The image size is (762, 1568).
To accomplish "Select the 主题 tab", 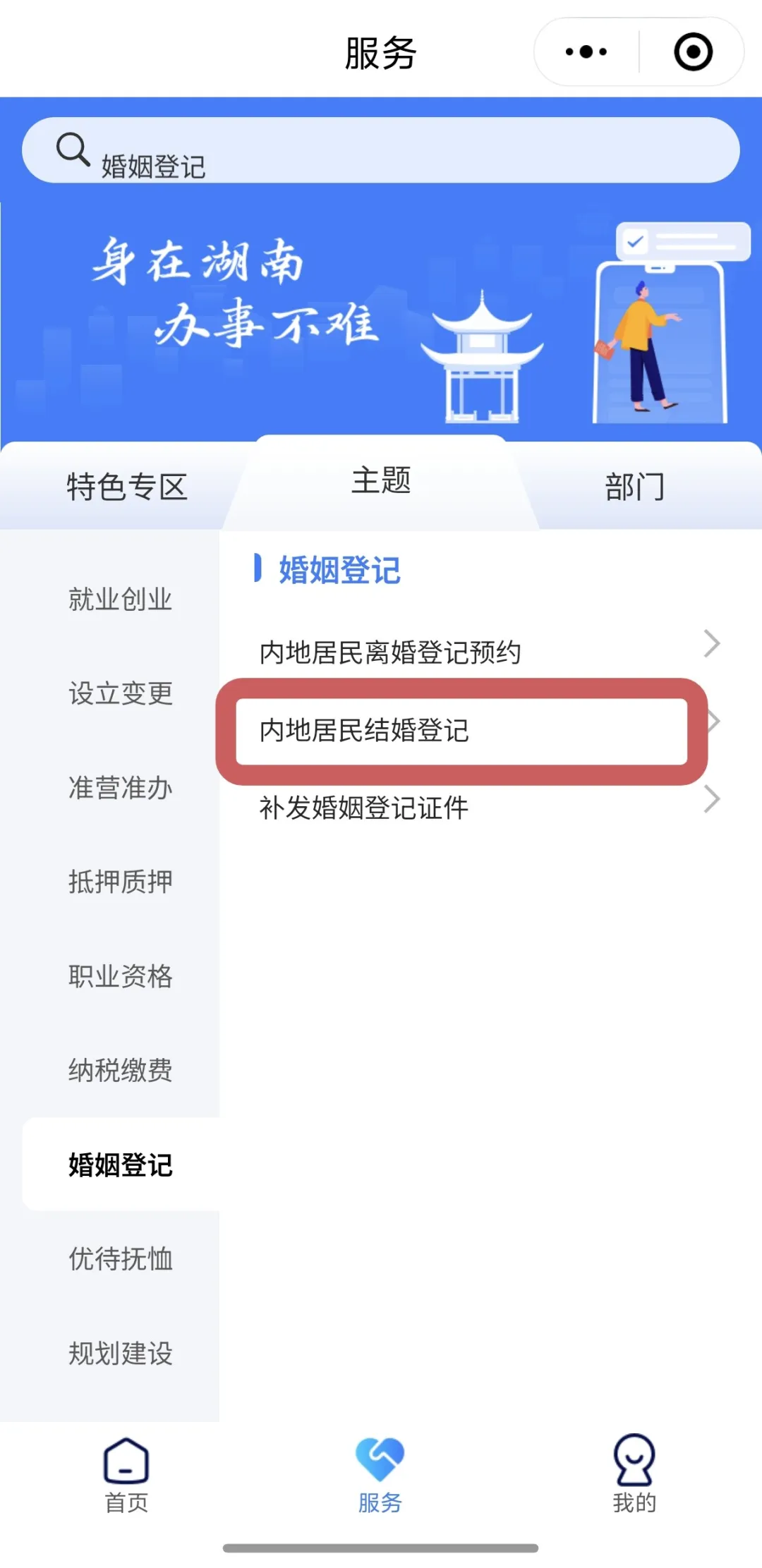I will (381, 482).
